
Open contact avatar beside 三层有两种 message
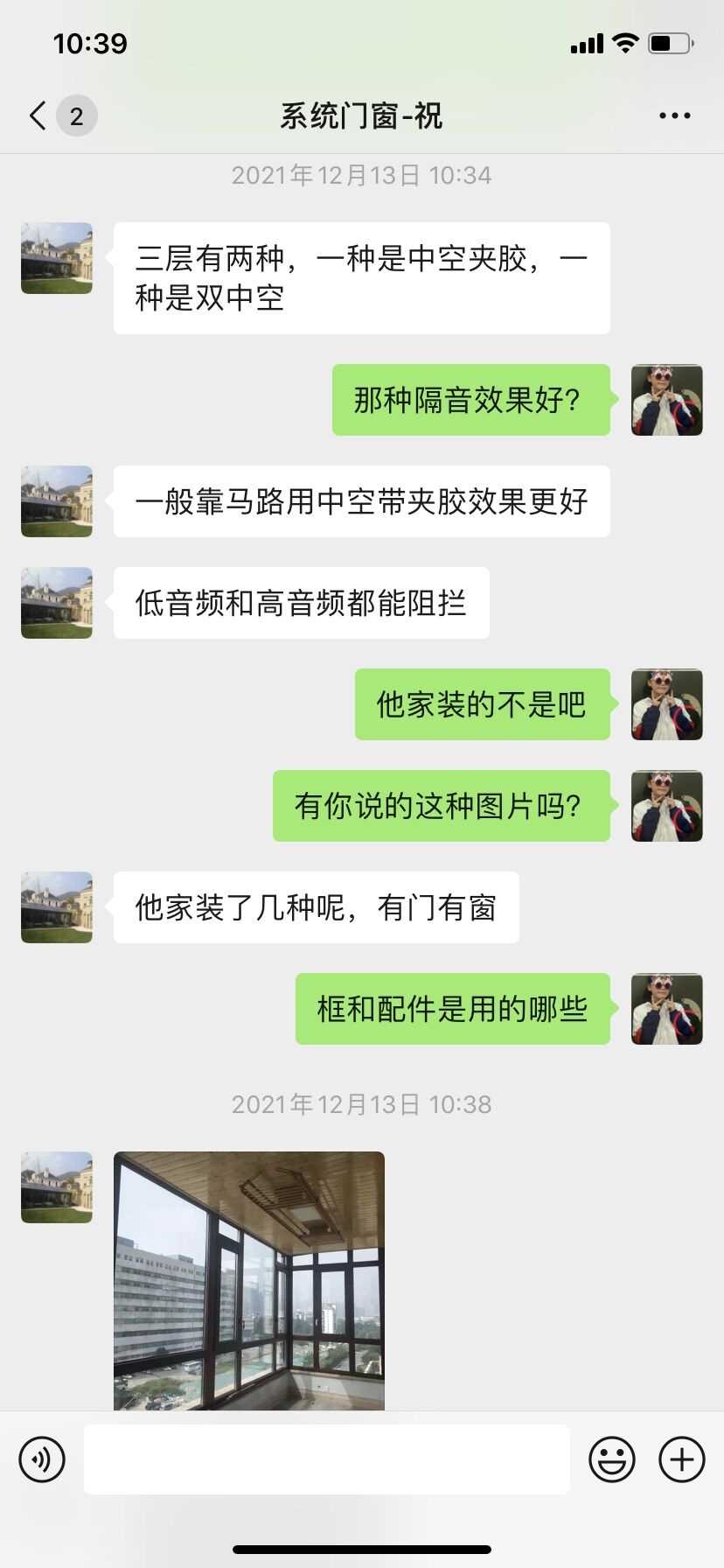57,258
